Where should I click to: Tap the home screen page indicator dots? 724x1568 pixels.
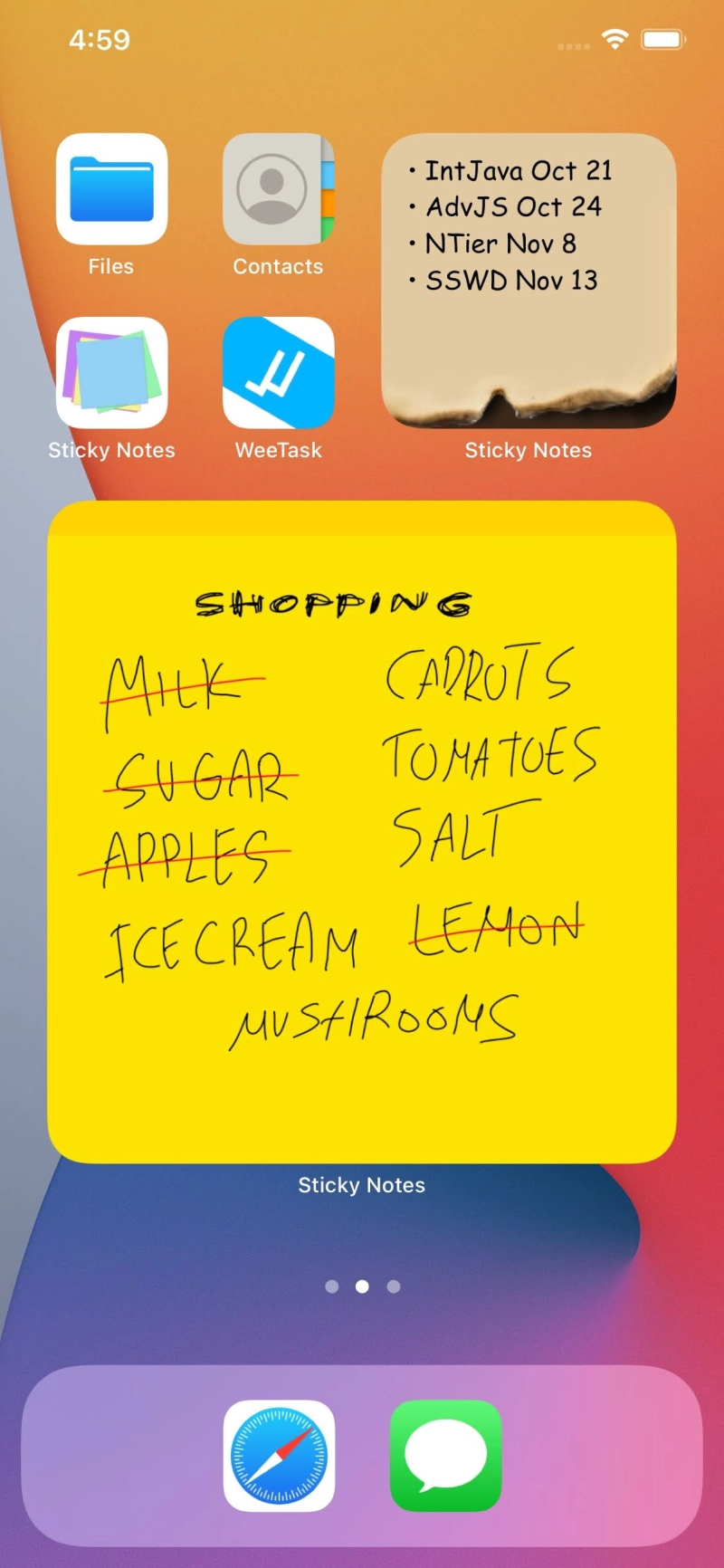point(362,1286)
